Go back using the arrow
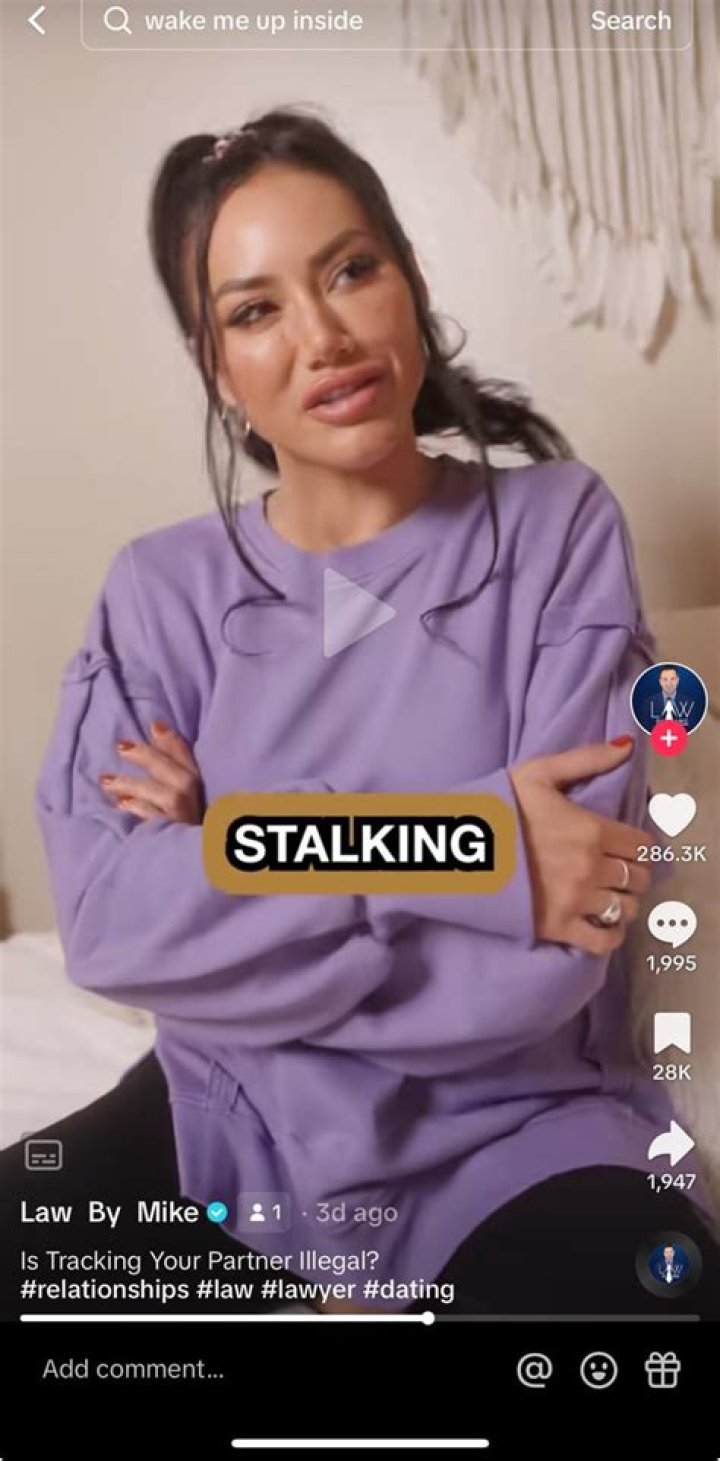 [37, 20]
